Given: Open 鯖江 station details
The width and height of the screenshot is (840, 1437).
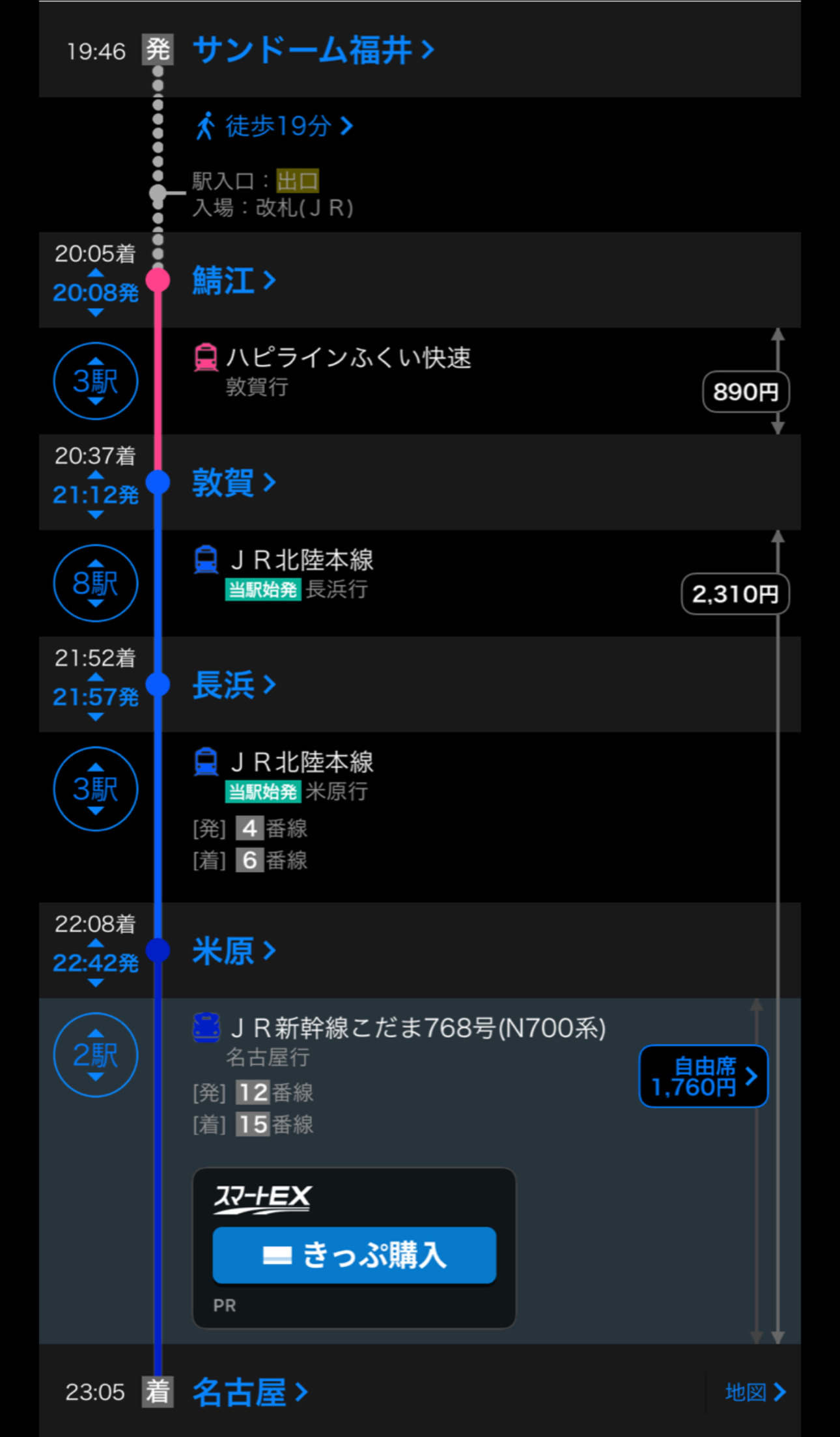Looking at the screenshot, I should [x=234, y=281].
